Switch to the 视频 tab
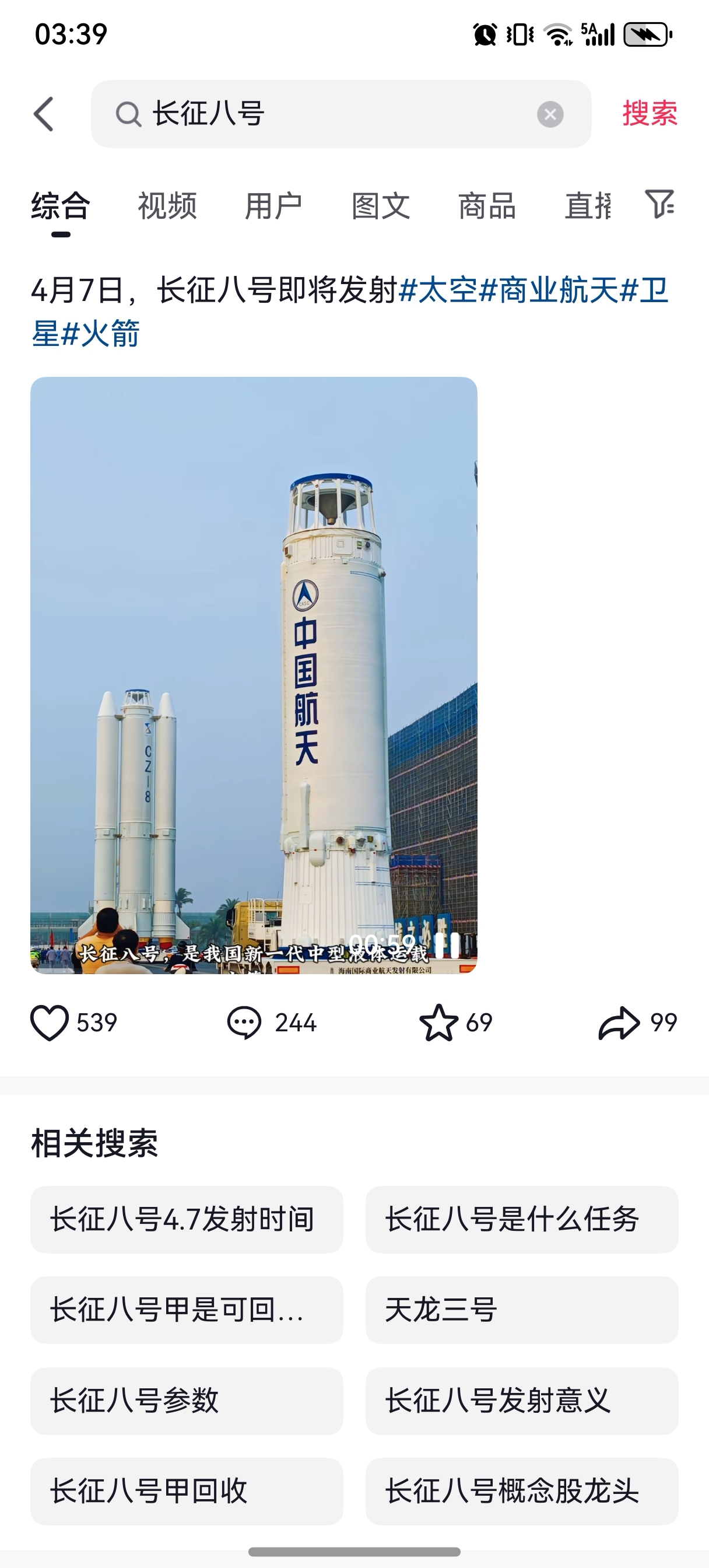 pyautogui.click(x=167, y=206)
